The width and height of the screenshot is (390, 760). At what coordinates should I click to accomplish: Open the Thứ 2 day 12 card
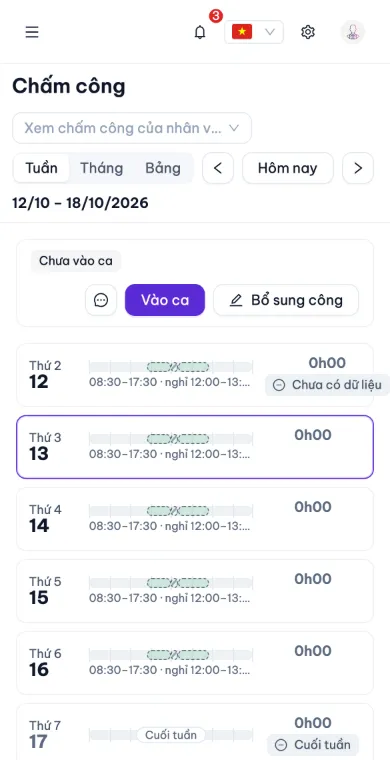(x=195, y=375)
